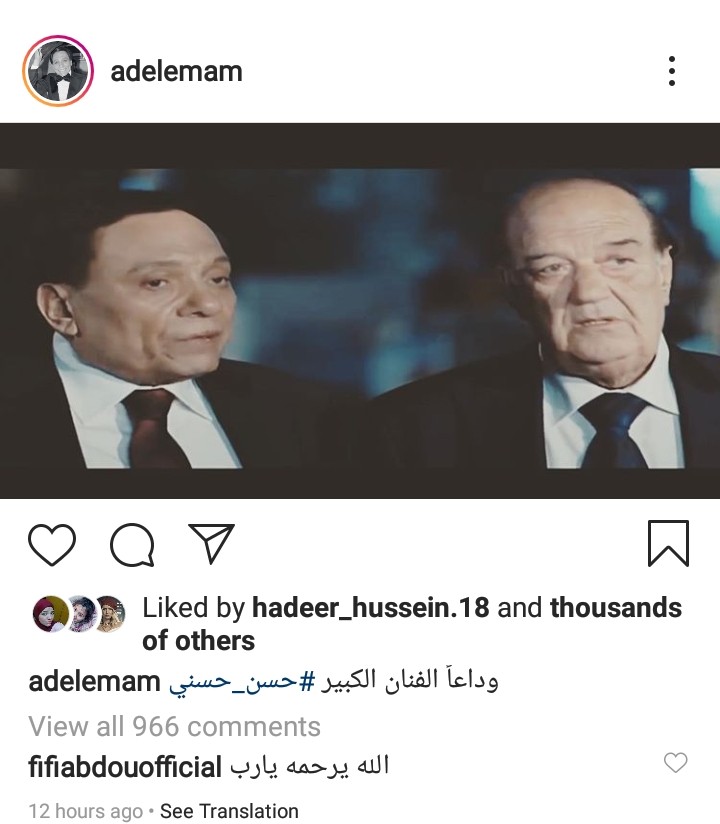The image size is (720, 824).
Task: Open the post's three-dot options menu
Action: click(x=671, y=72)
